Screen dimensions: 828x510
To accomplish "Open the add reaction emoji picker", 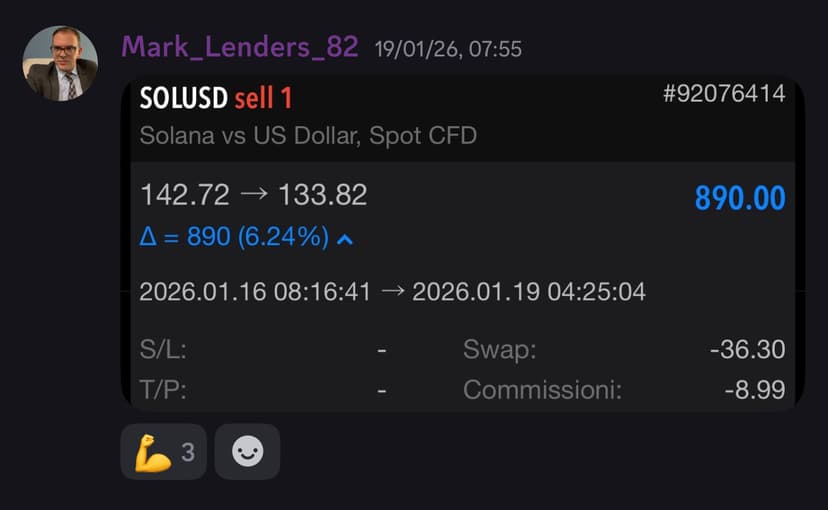I will point(247,453).
